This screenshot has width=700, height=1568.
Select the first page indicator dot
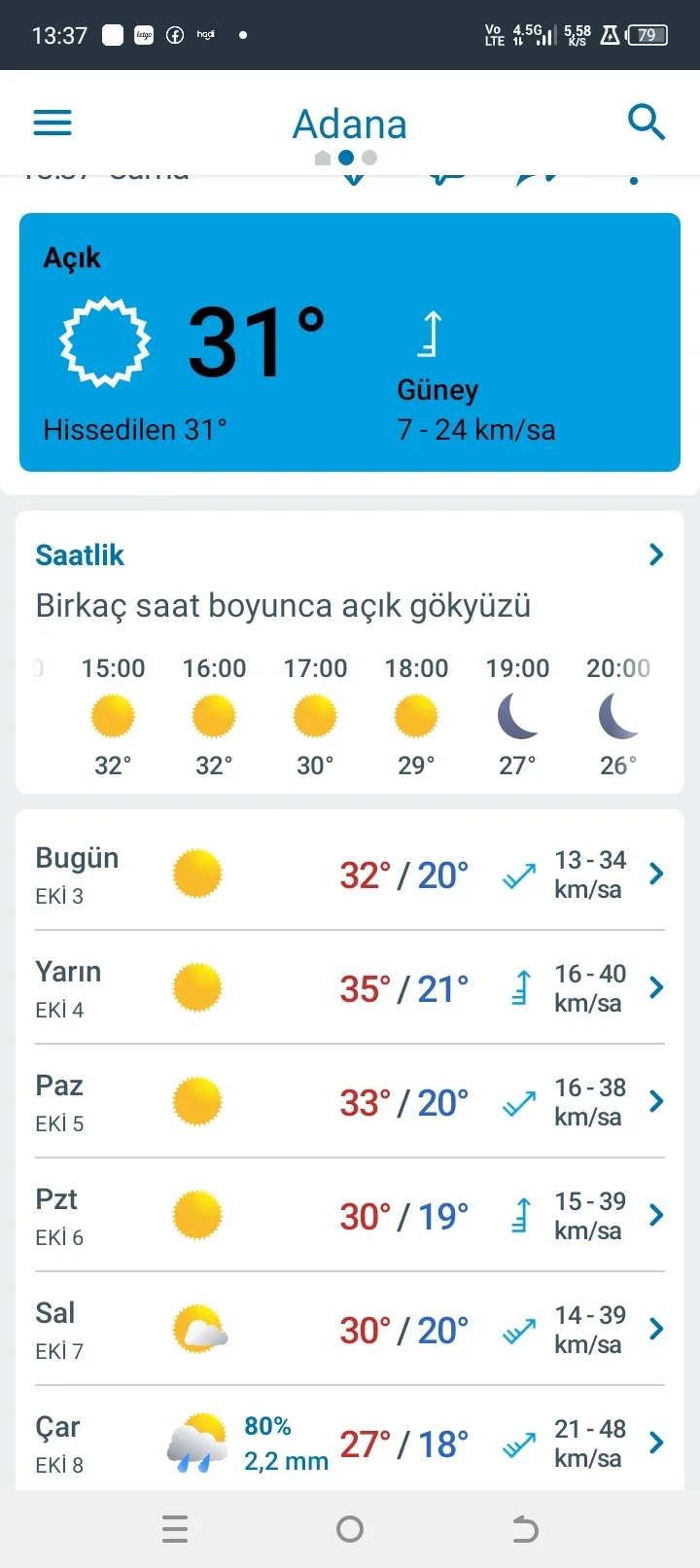[x=323, y=157]
